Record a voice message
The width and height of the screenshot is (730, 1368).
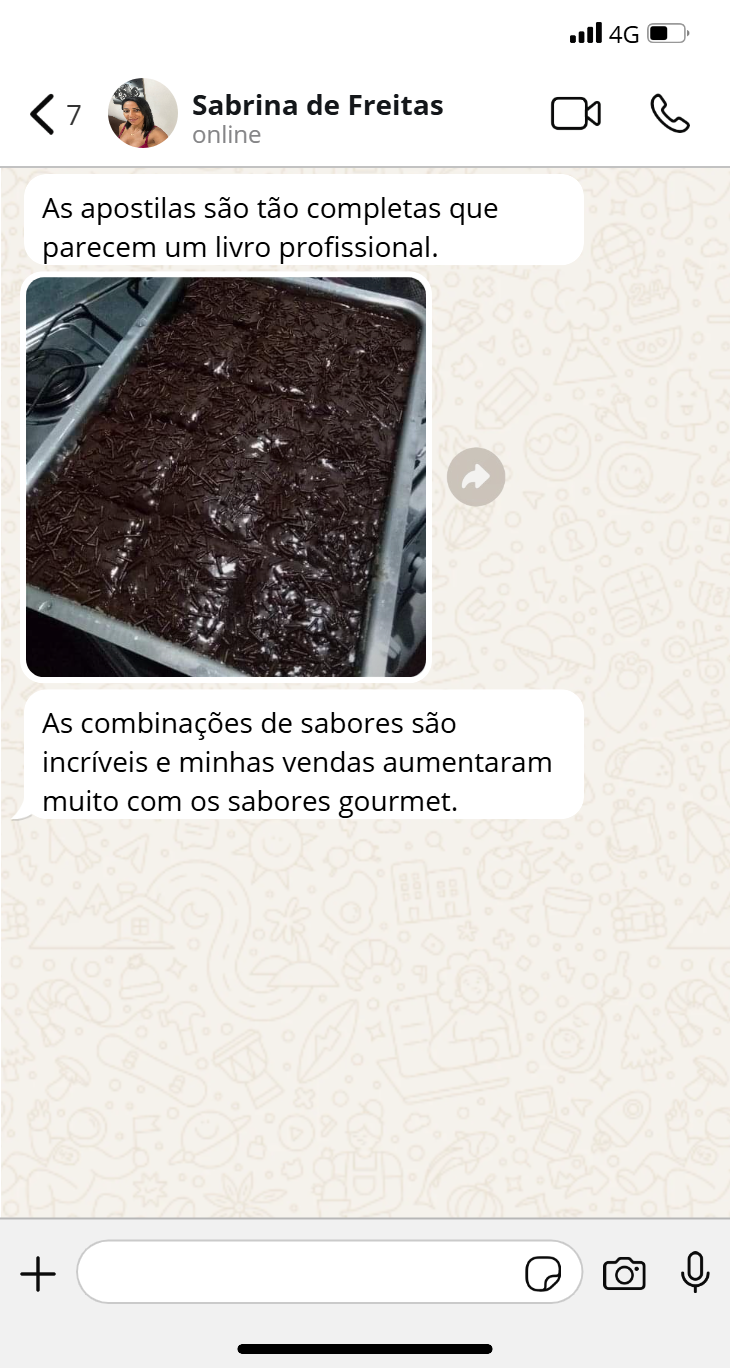tap(695, 1273)
